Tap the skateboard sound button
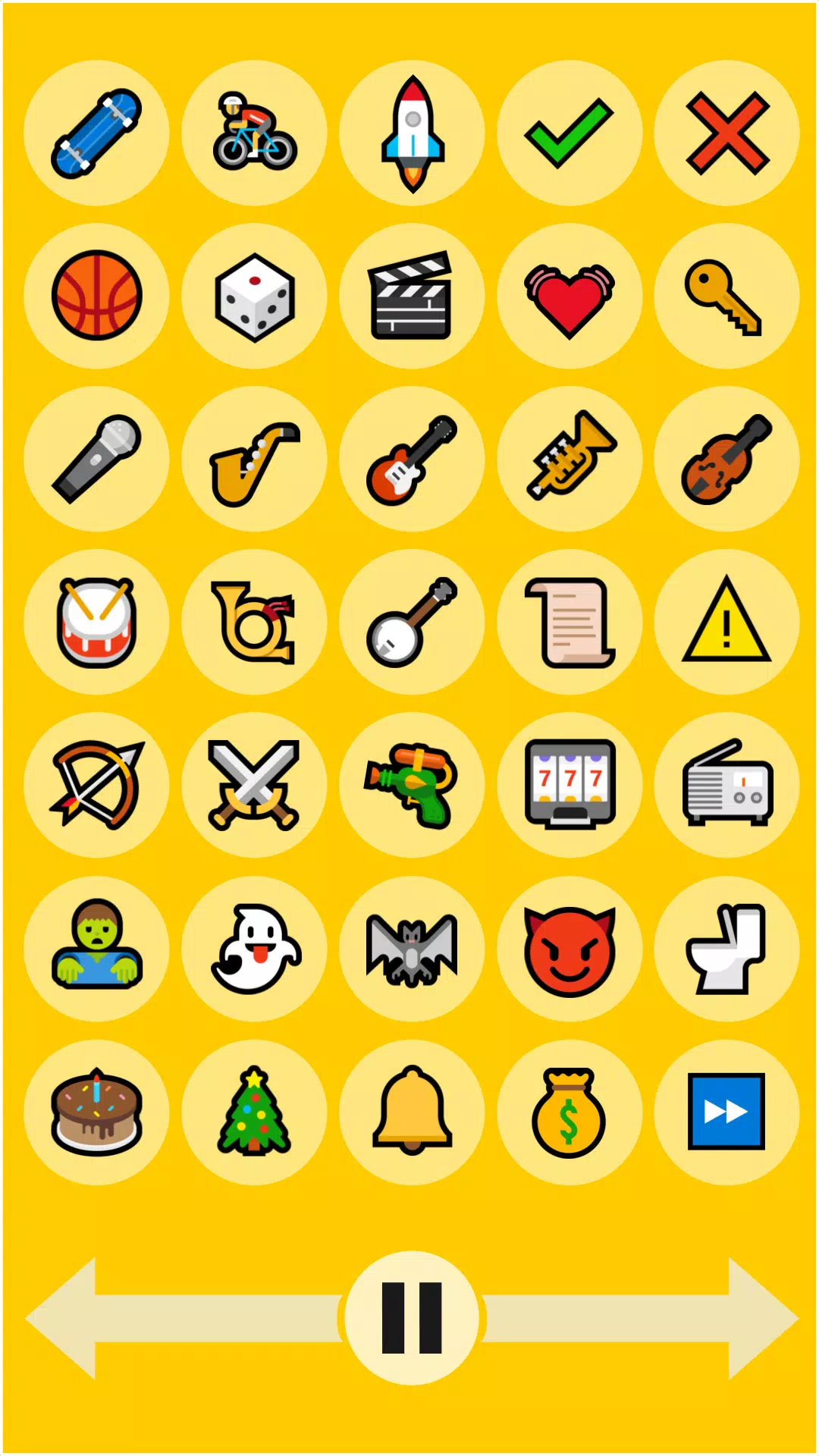This screenshot has width=819, height=1456. 96,133
